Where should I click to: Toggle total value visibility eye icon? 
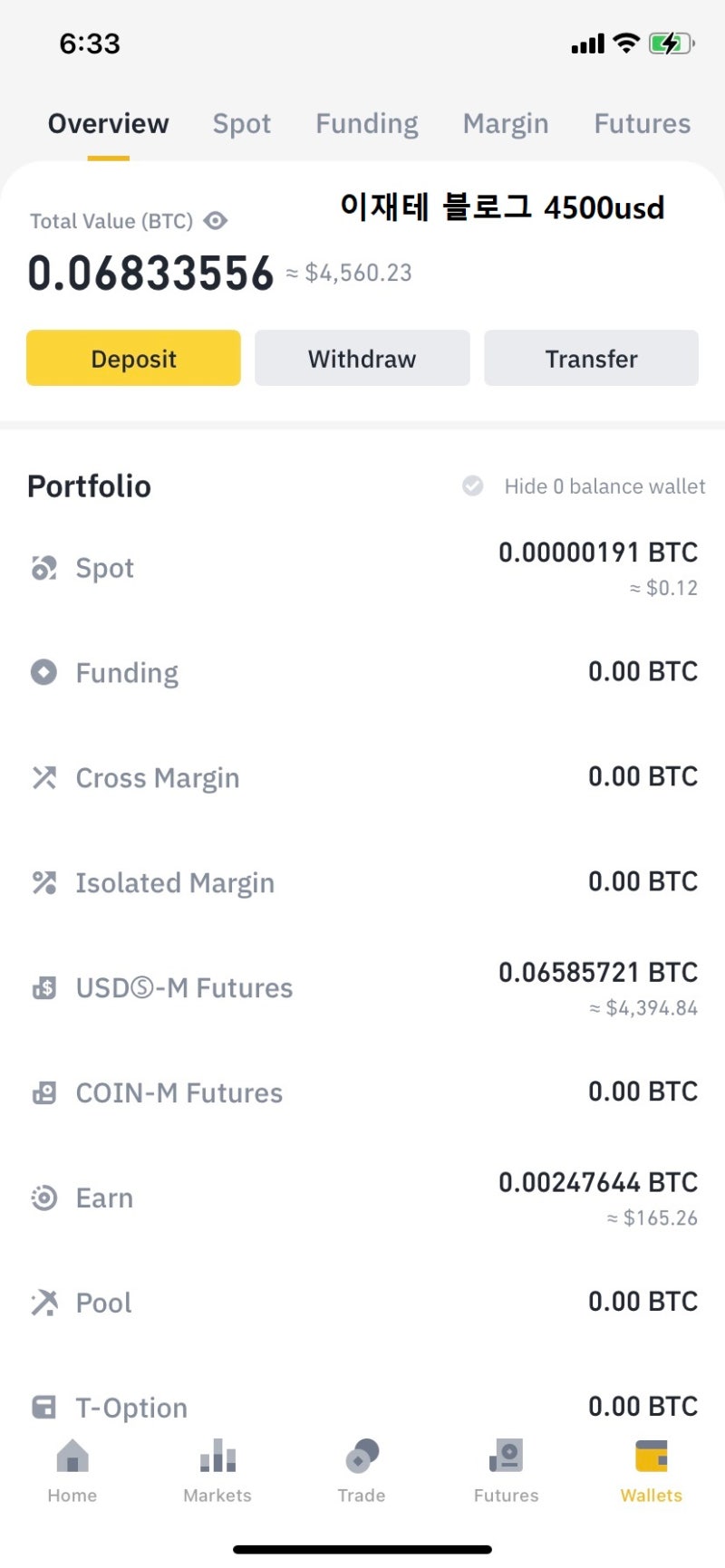pos(216,221)
